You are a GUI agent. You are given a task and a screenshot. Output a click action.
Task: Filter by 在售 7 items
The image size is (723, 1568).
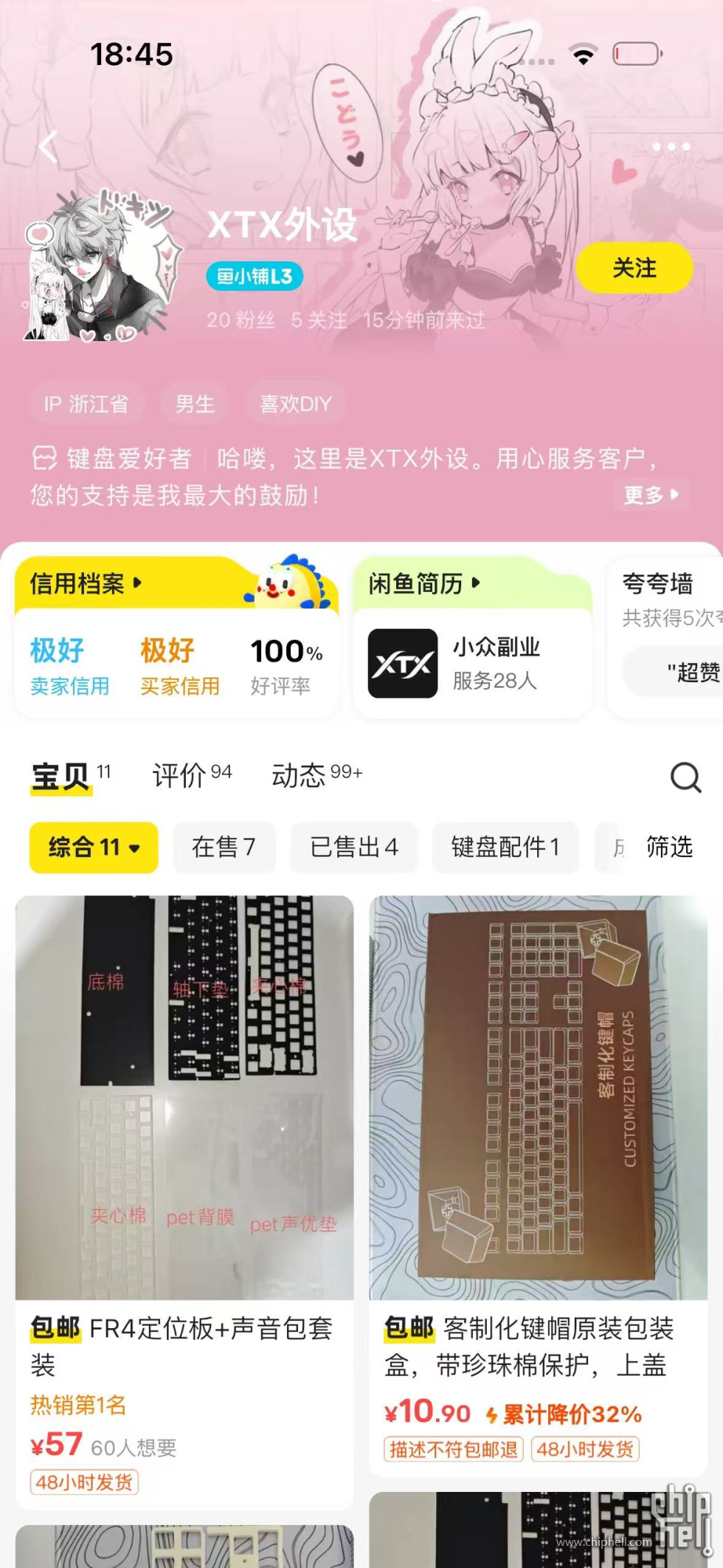pos(224,847)
